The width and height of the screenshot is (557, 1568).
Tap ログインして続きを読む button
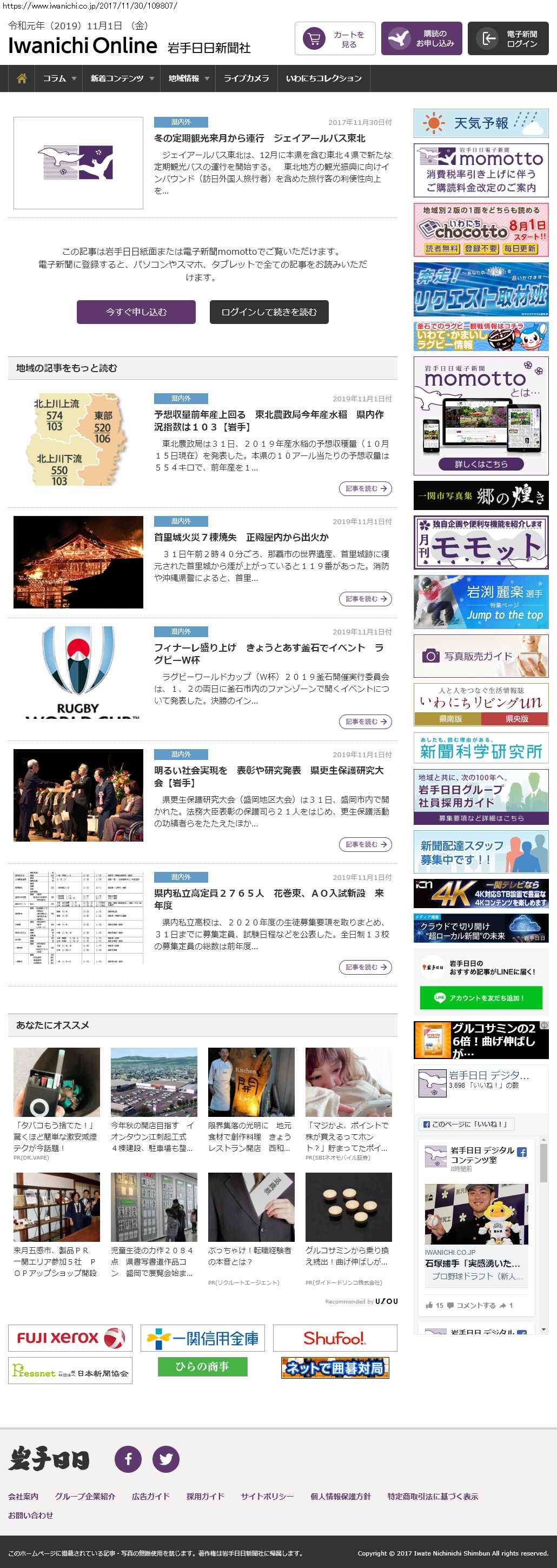(269, 312)
